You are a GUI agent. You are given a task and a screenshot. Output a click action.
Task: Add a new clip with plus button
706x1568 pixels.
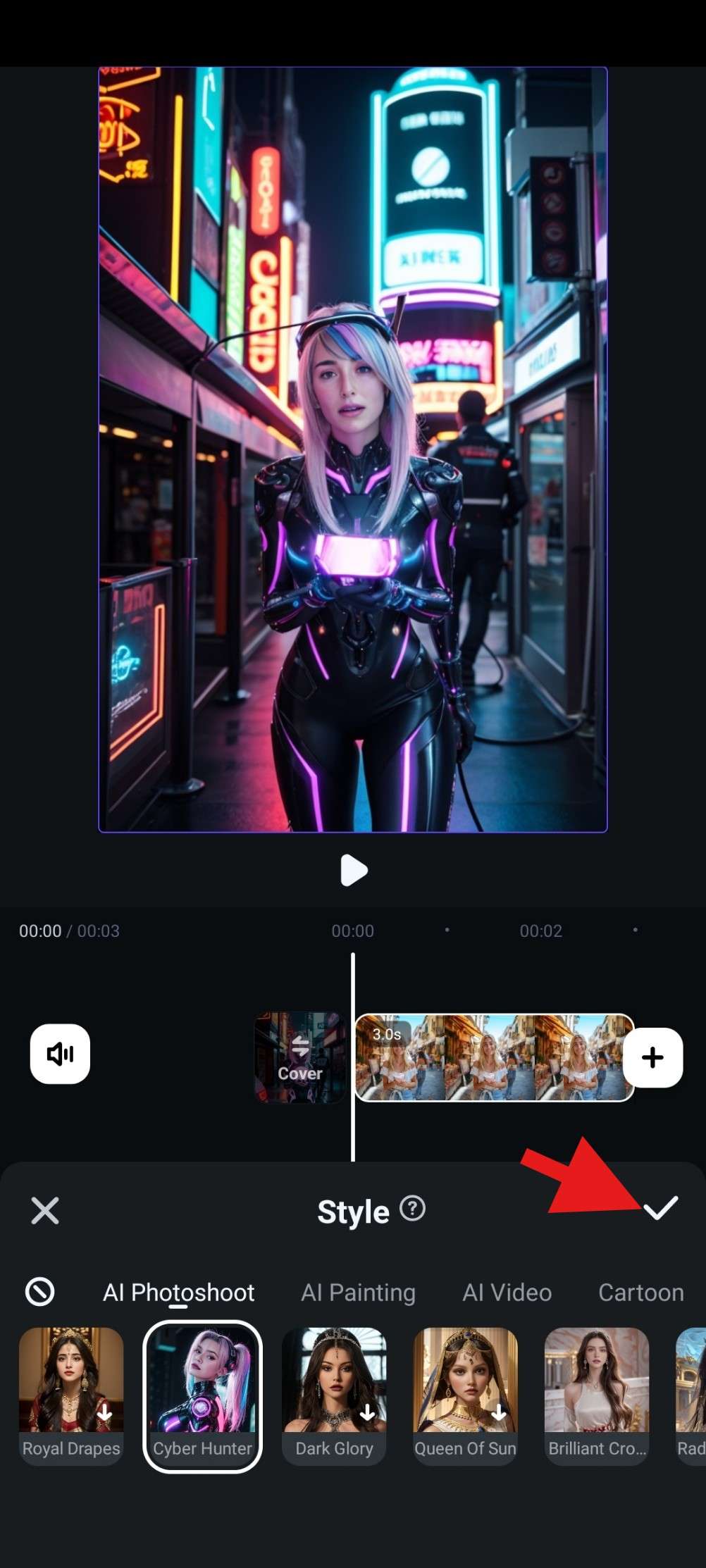(652, 1057)
